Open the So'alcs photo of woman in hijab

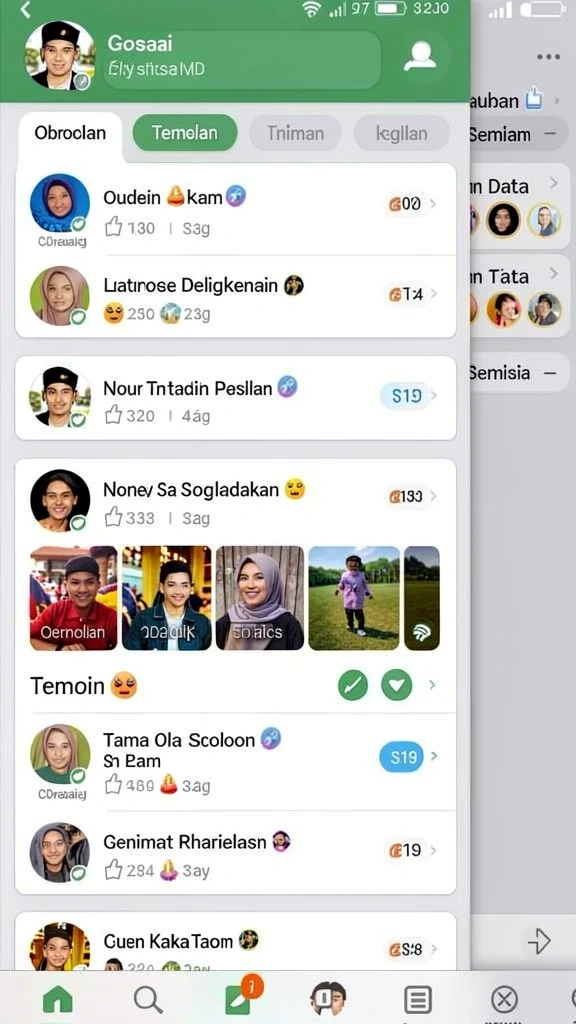click(260, 598)
